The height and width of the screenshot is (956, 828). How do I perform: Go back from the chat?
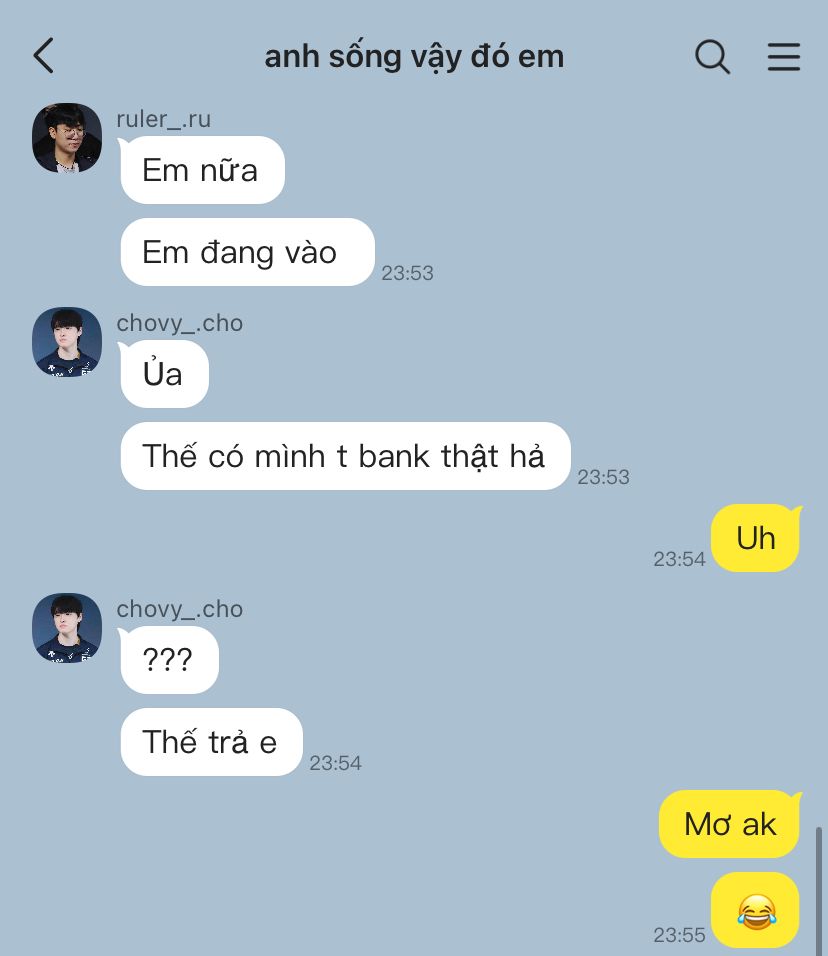(x=43, y=56)
